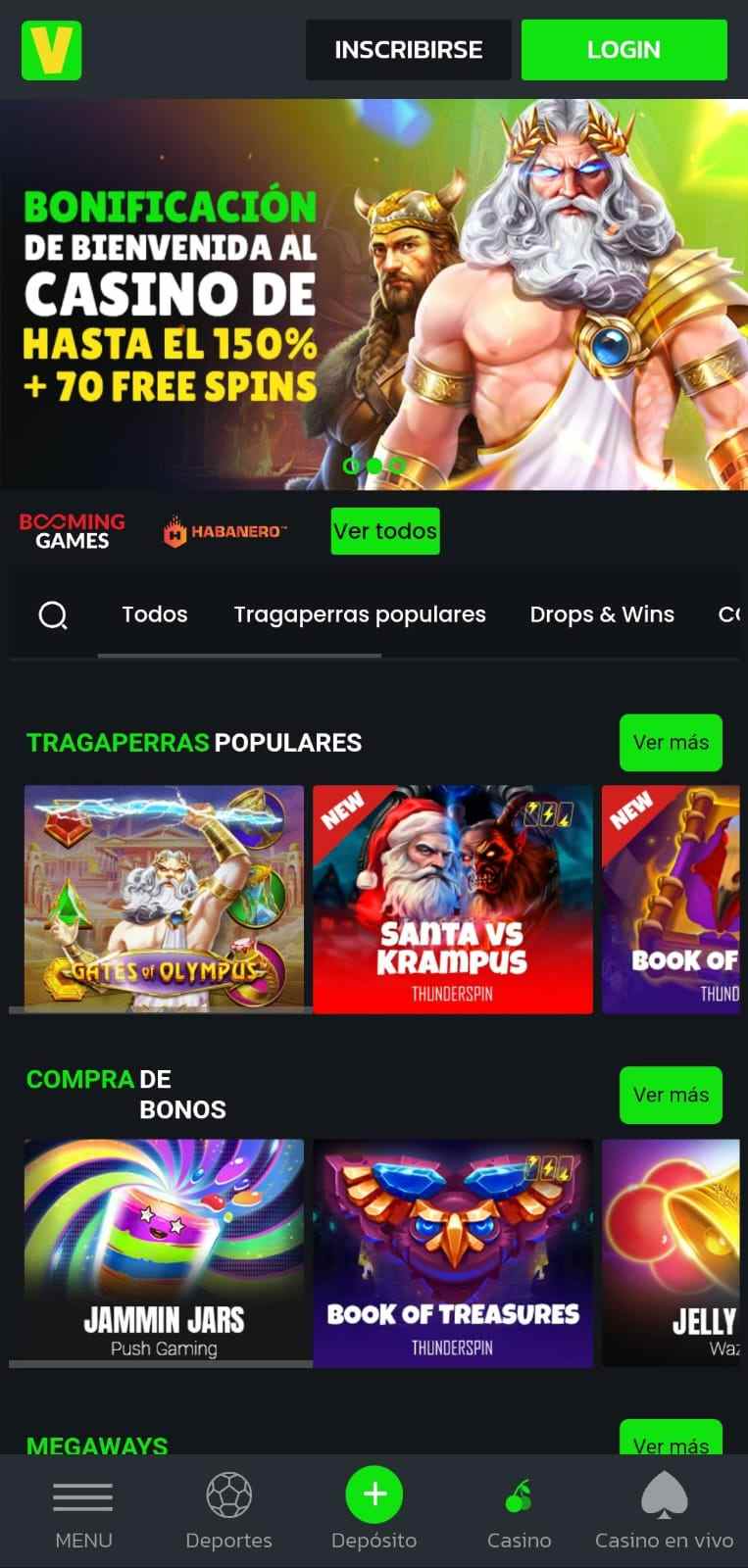
Task: Switch to Tragaperras populares tab
Action: pos(359,614)
